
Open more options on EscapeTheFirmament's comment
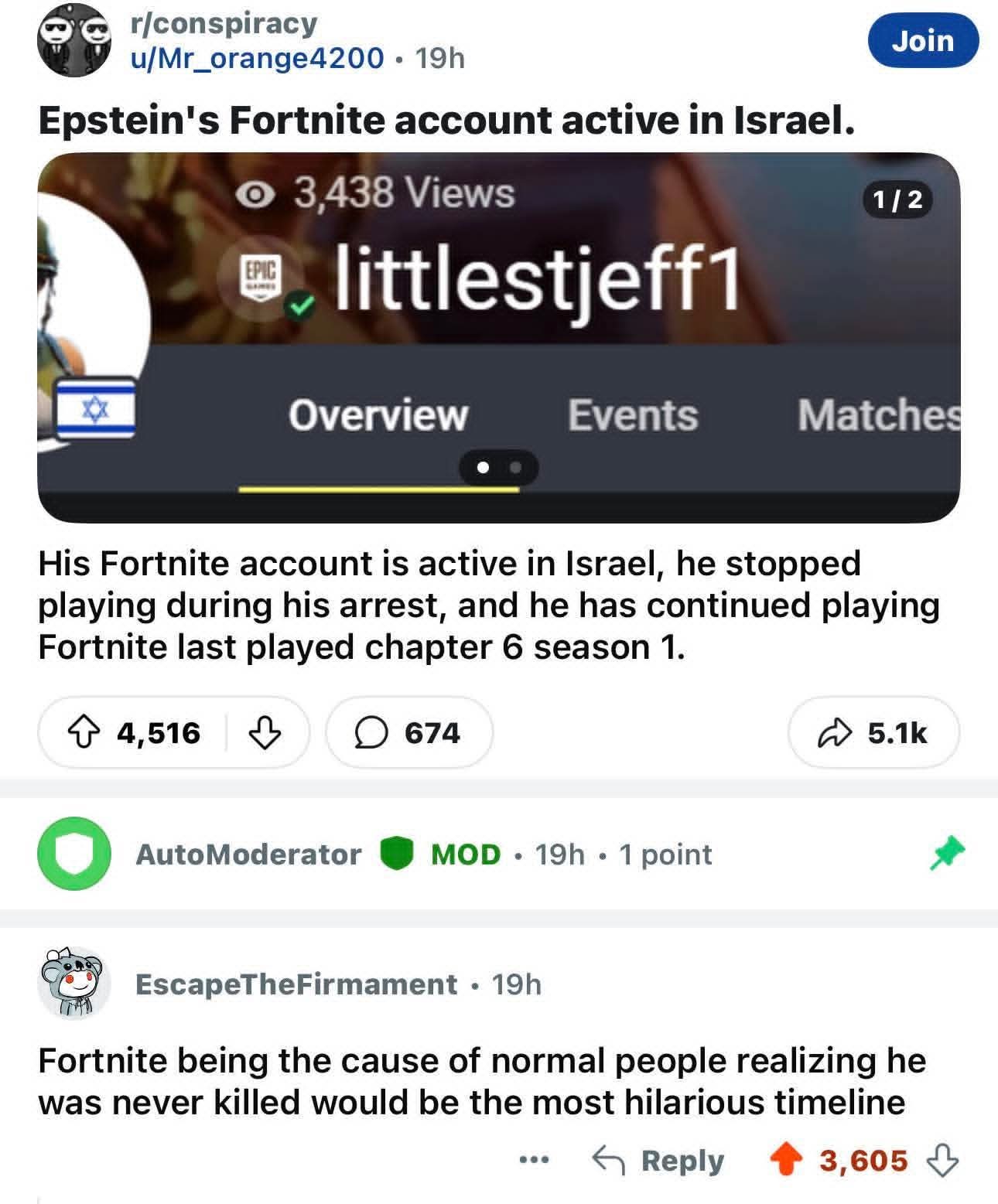pyautogui.click(x=534, y=1160)
